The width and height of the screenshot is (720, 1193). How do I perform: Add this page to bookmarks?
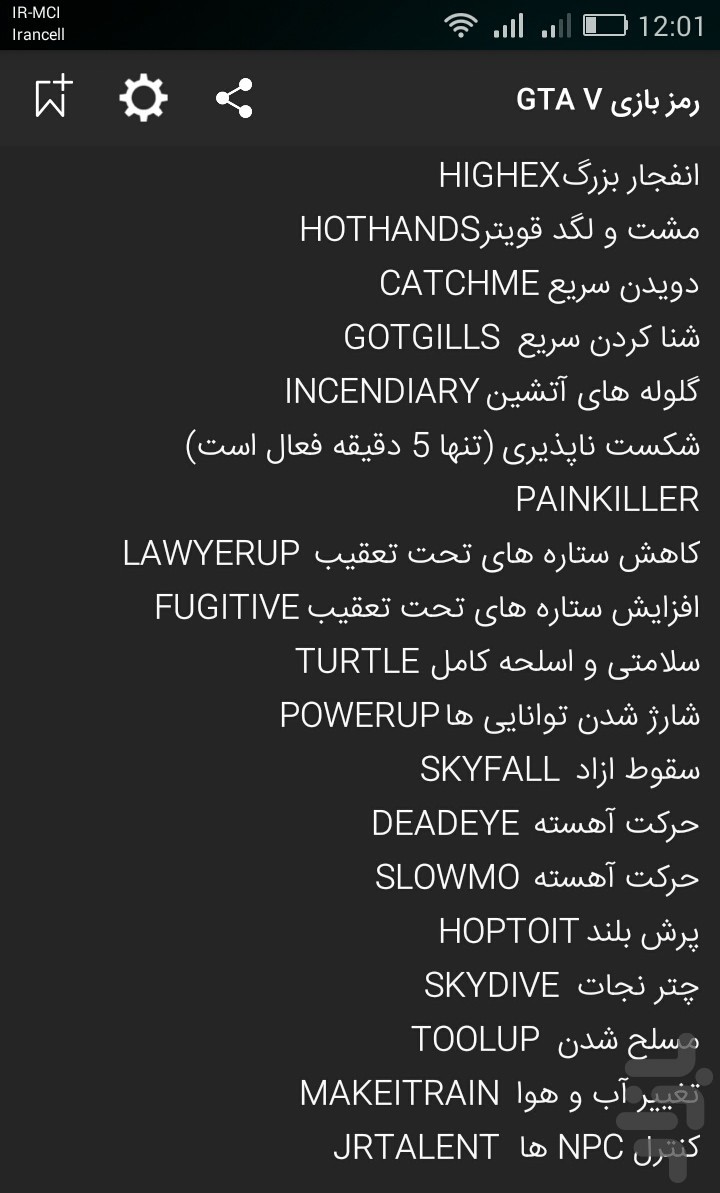click(x=53, y=97)
